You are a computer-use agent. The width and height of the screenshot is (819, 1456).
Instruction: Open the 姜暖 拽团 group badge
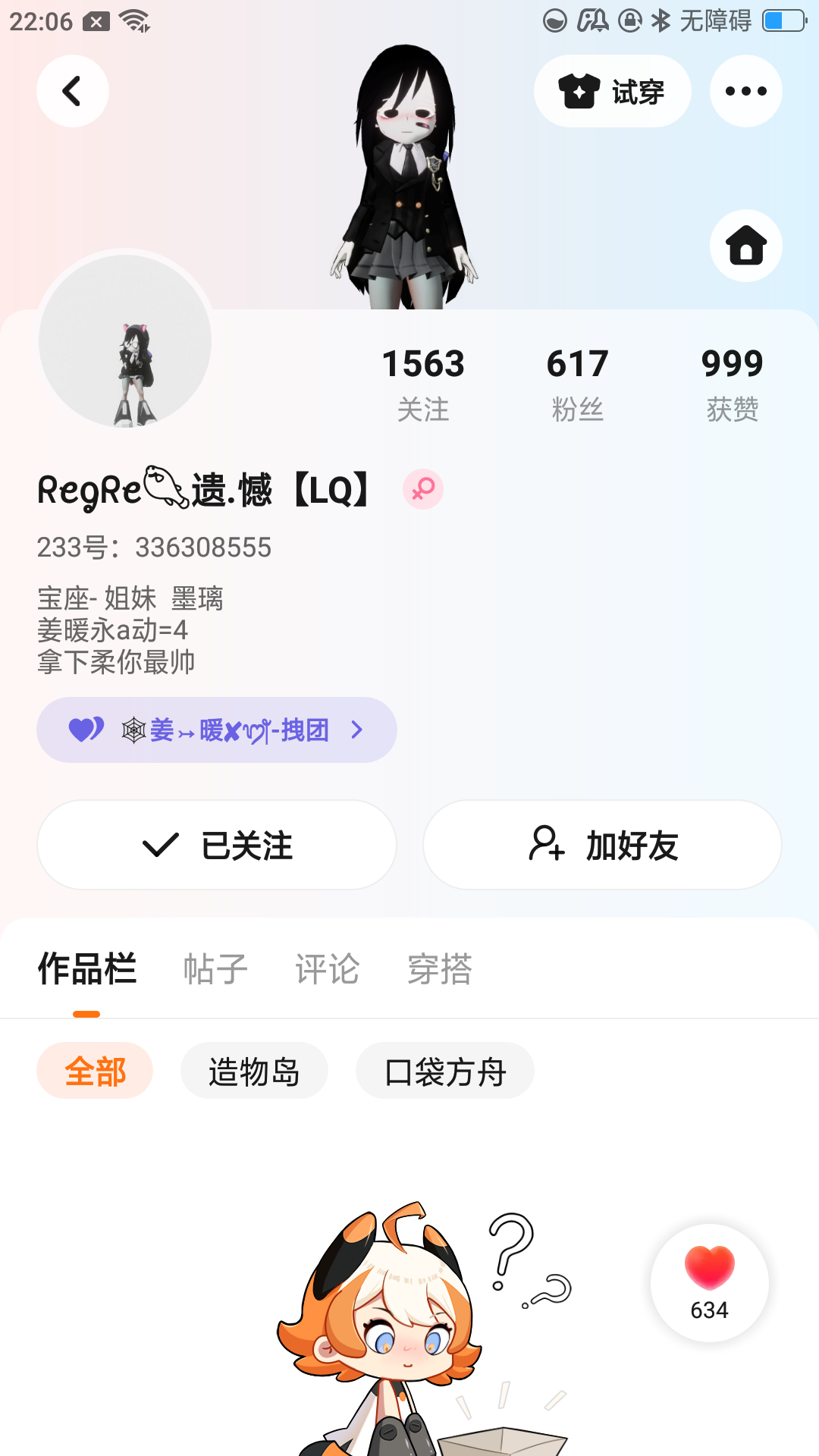tap(216, 730)
